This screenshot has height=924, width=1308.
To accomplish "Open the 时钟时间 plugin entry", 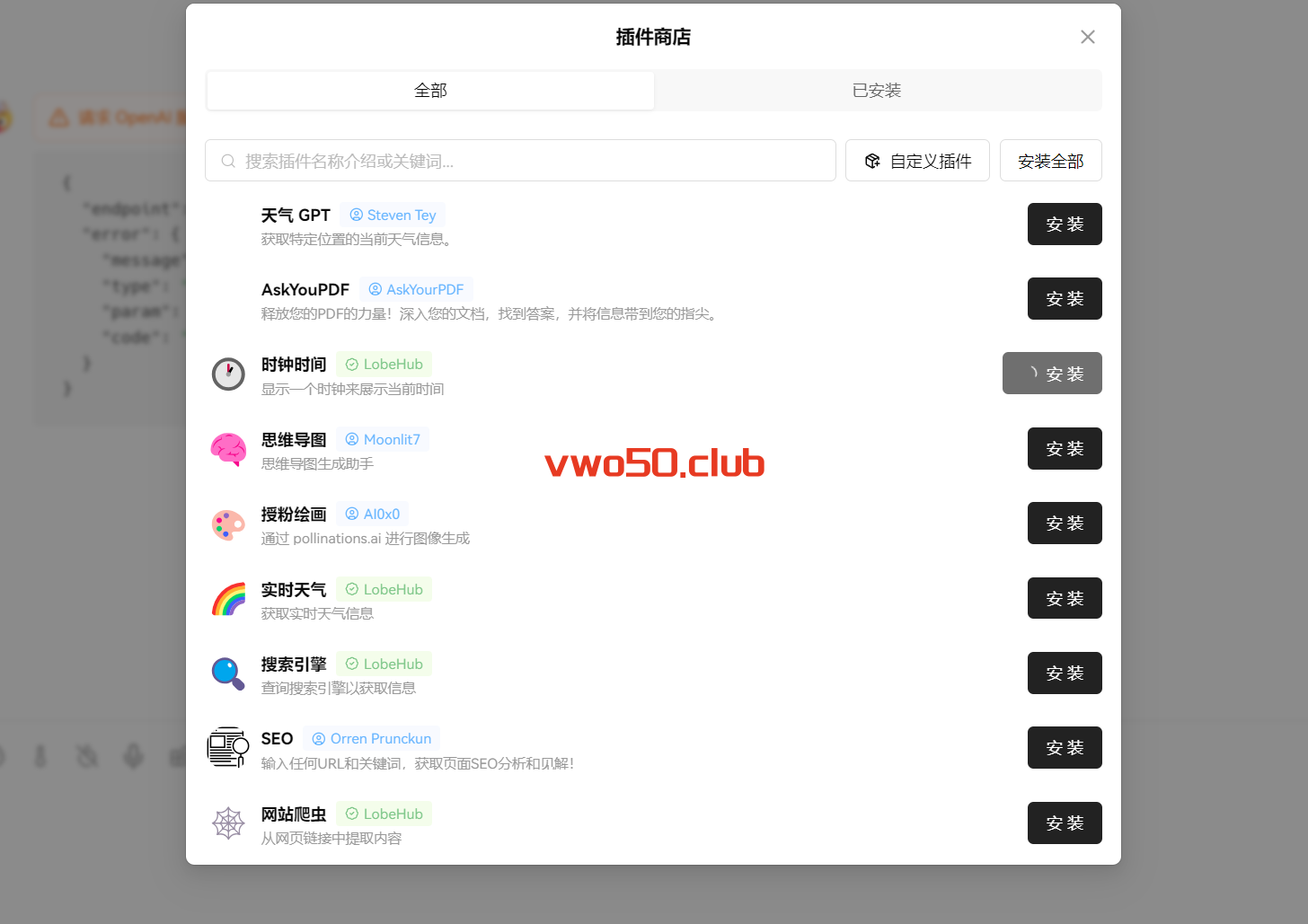I will pos(294,365).
